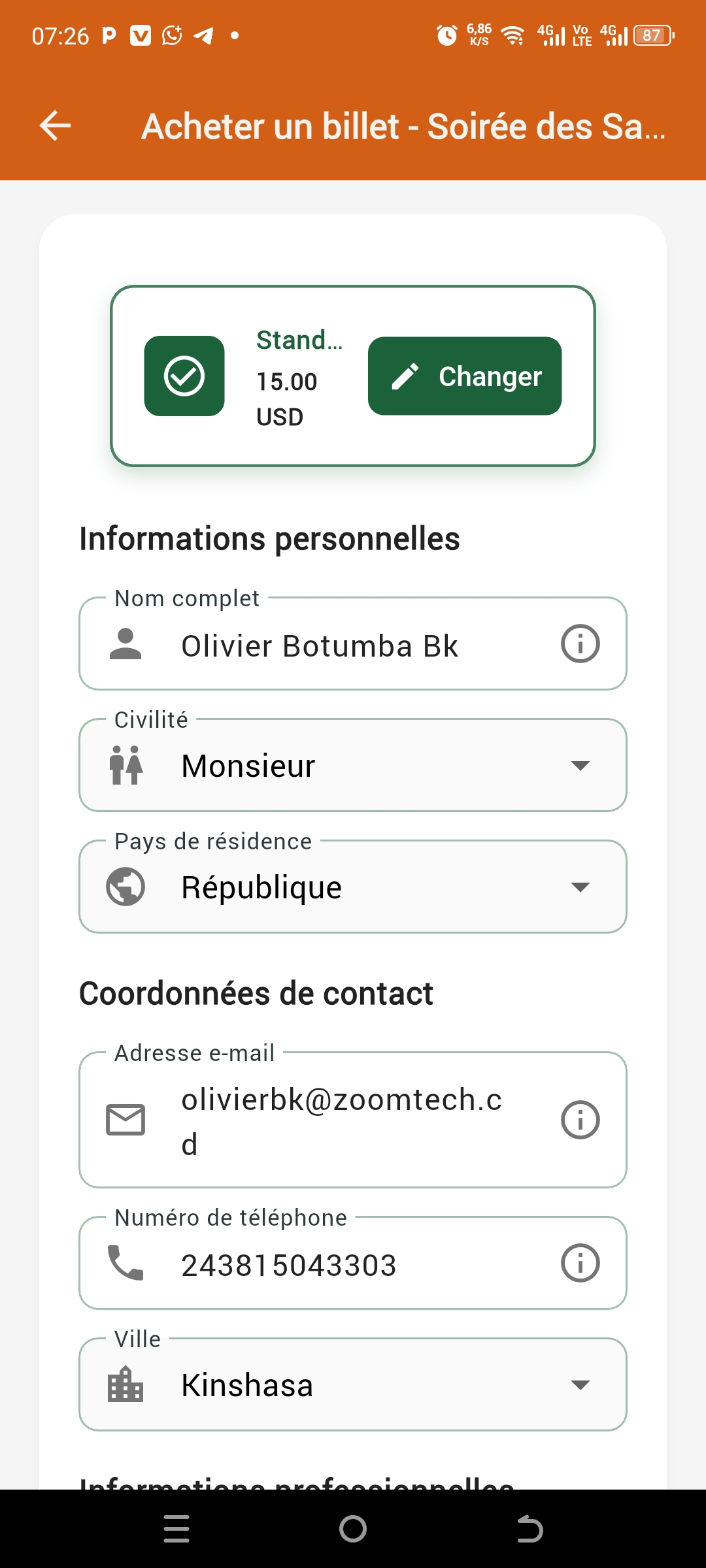Expand the Pays de résidence dropdown
The height and width of the screenshot is (1568, 706).
pos(582,887)
